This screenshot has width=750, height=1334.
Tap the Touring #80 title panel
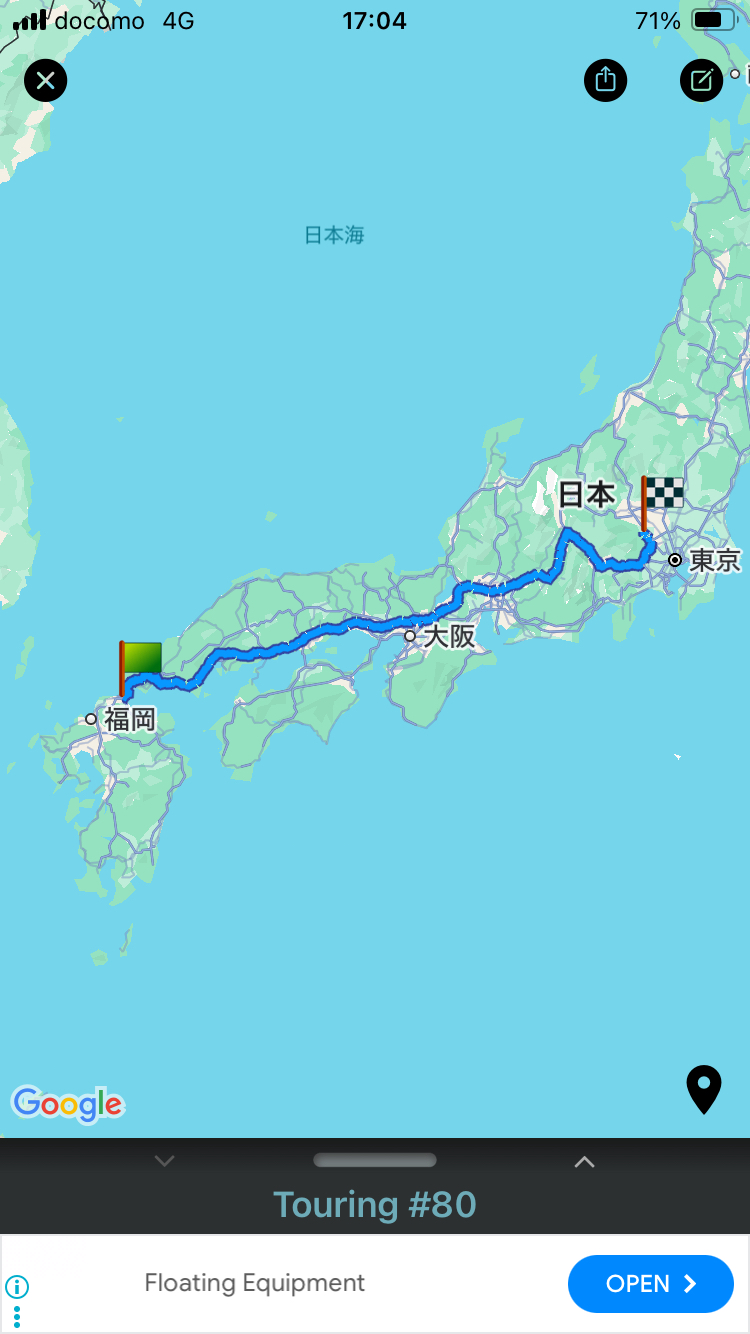pos(375,1204)
